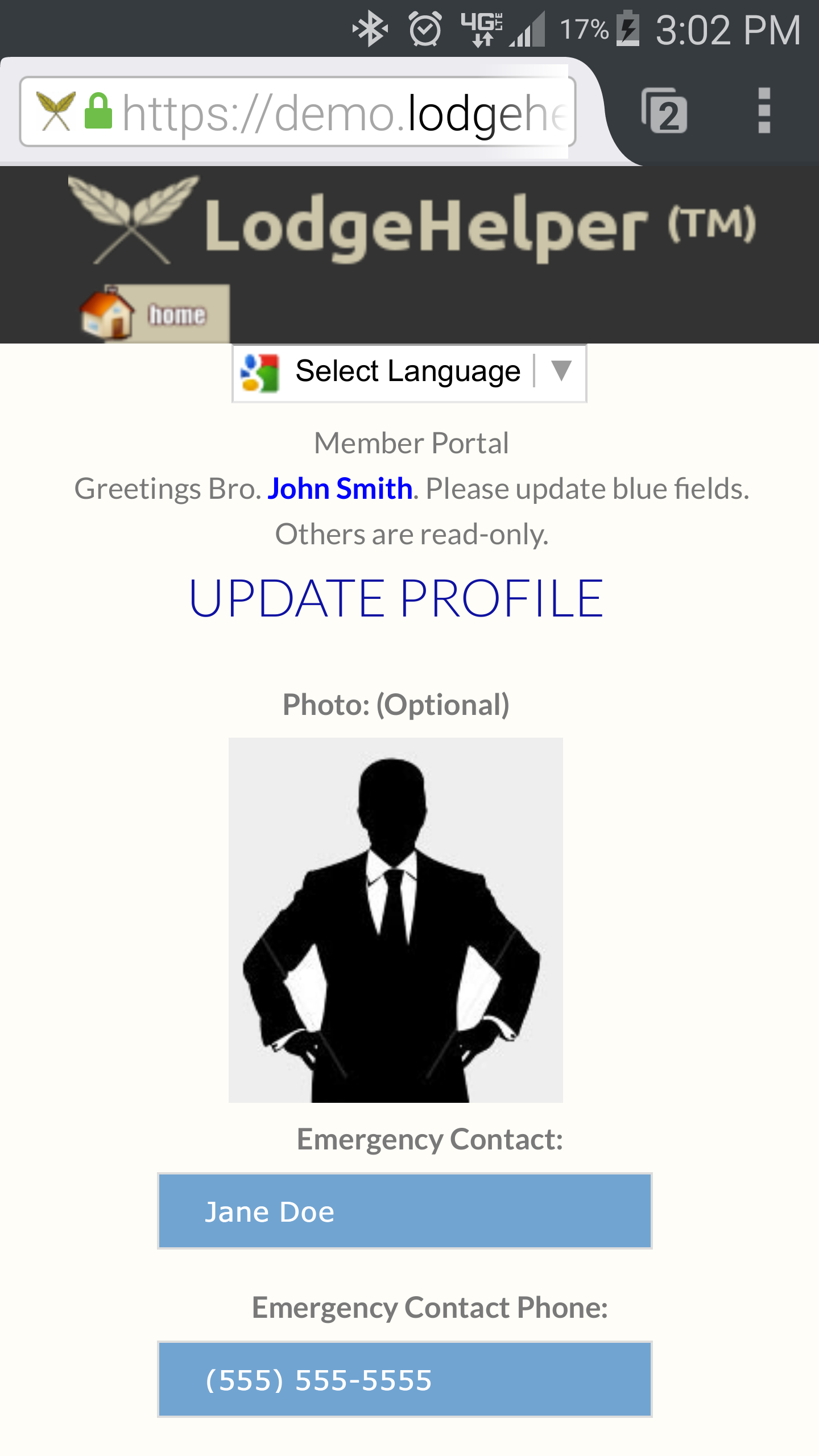
Task: Edit the Emergency Contact Phone field
Action: click(x=404, y=1379)
